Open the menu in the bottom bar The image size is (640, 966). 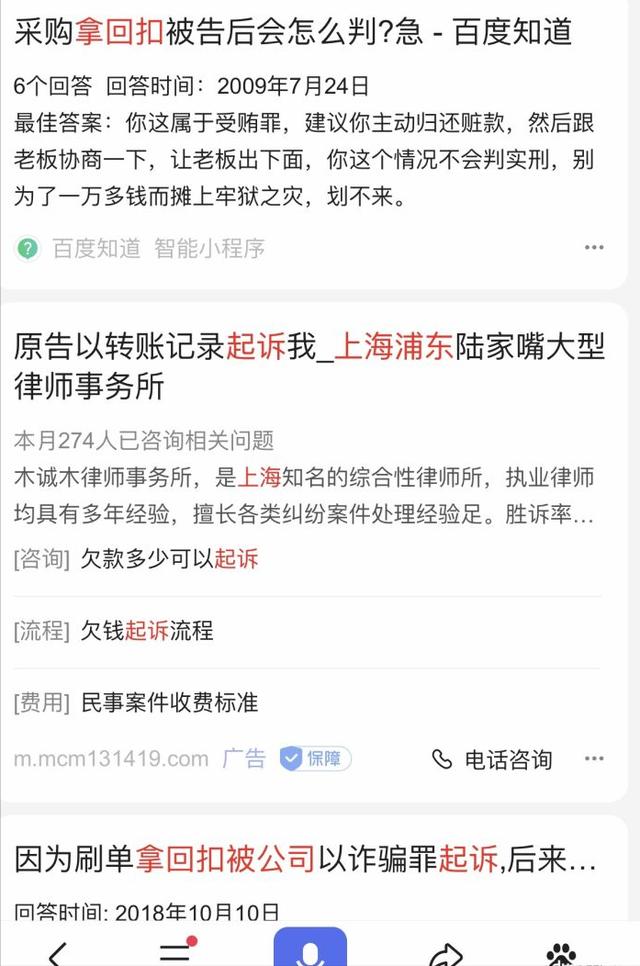(x=176, y=951)
